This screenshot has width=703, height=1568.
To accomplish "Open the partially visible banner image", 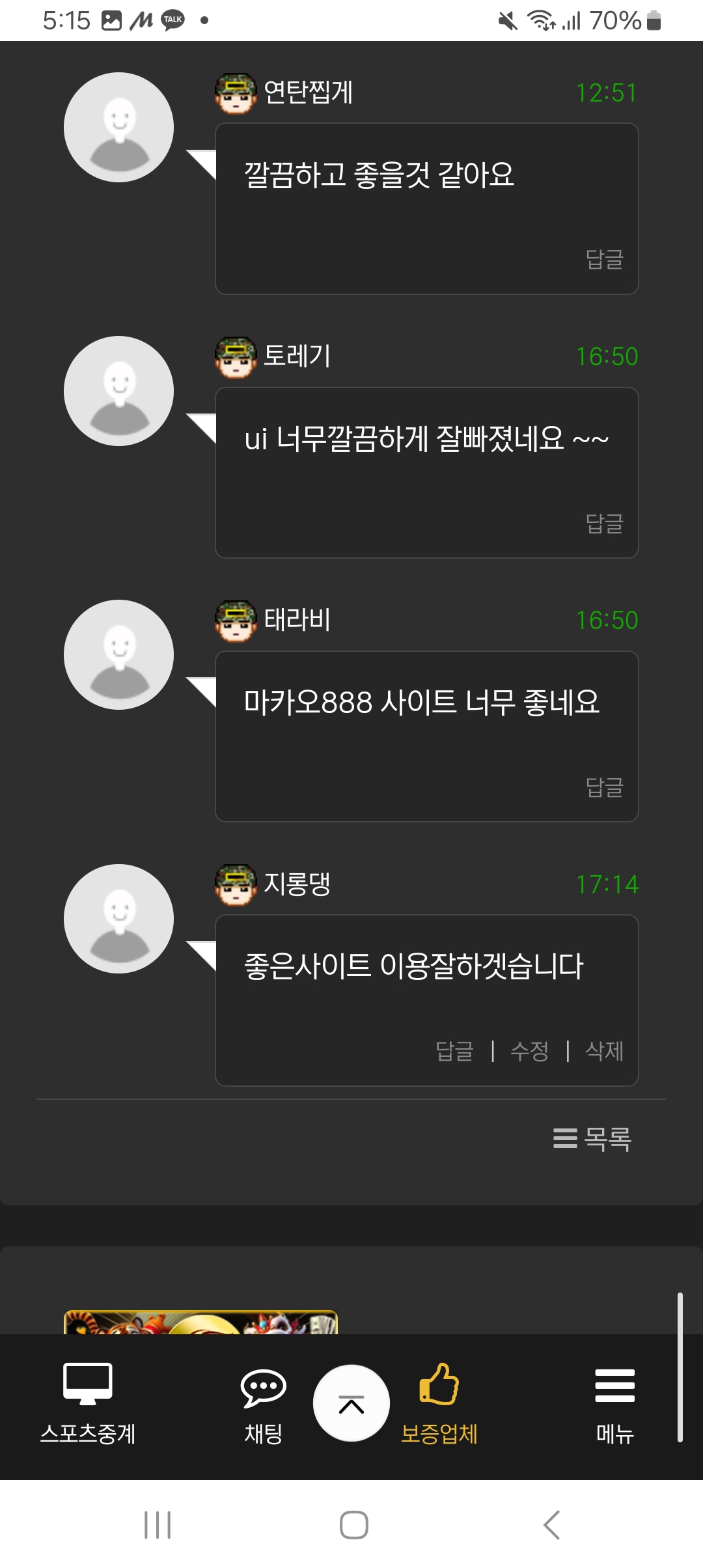I will click(200, 1322).
